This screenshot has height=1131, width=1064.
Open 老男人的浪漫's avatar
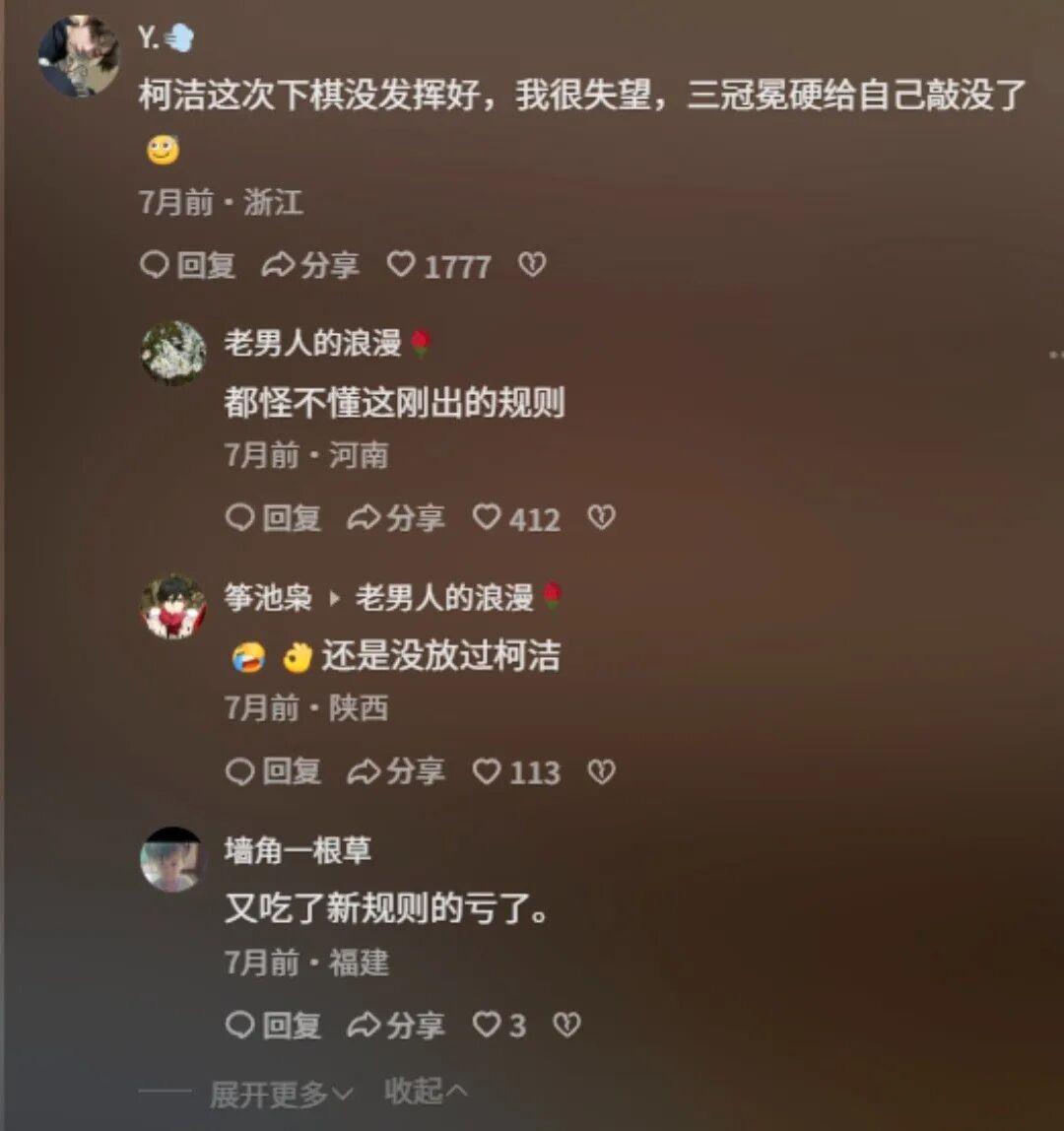coord(173,353)
